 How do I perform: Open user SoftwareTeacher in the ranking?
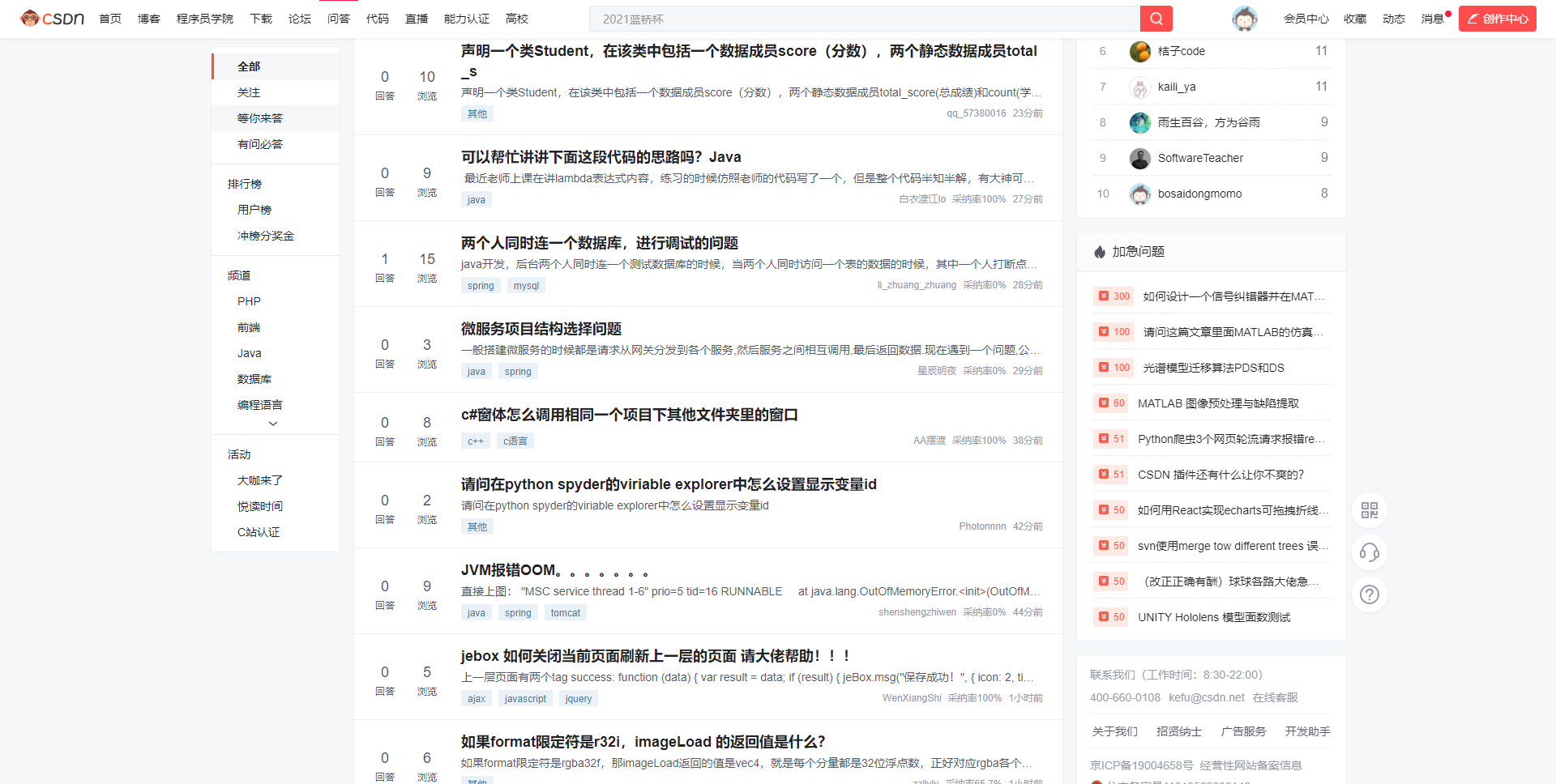[x=1199, y=158]
